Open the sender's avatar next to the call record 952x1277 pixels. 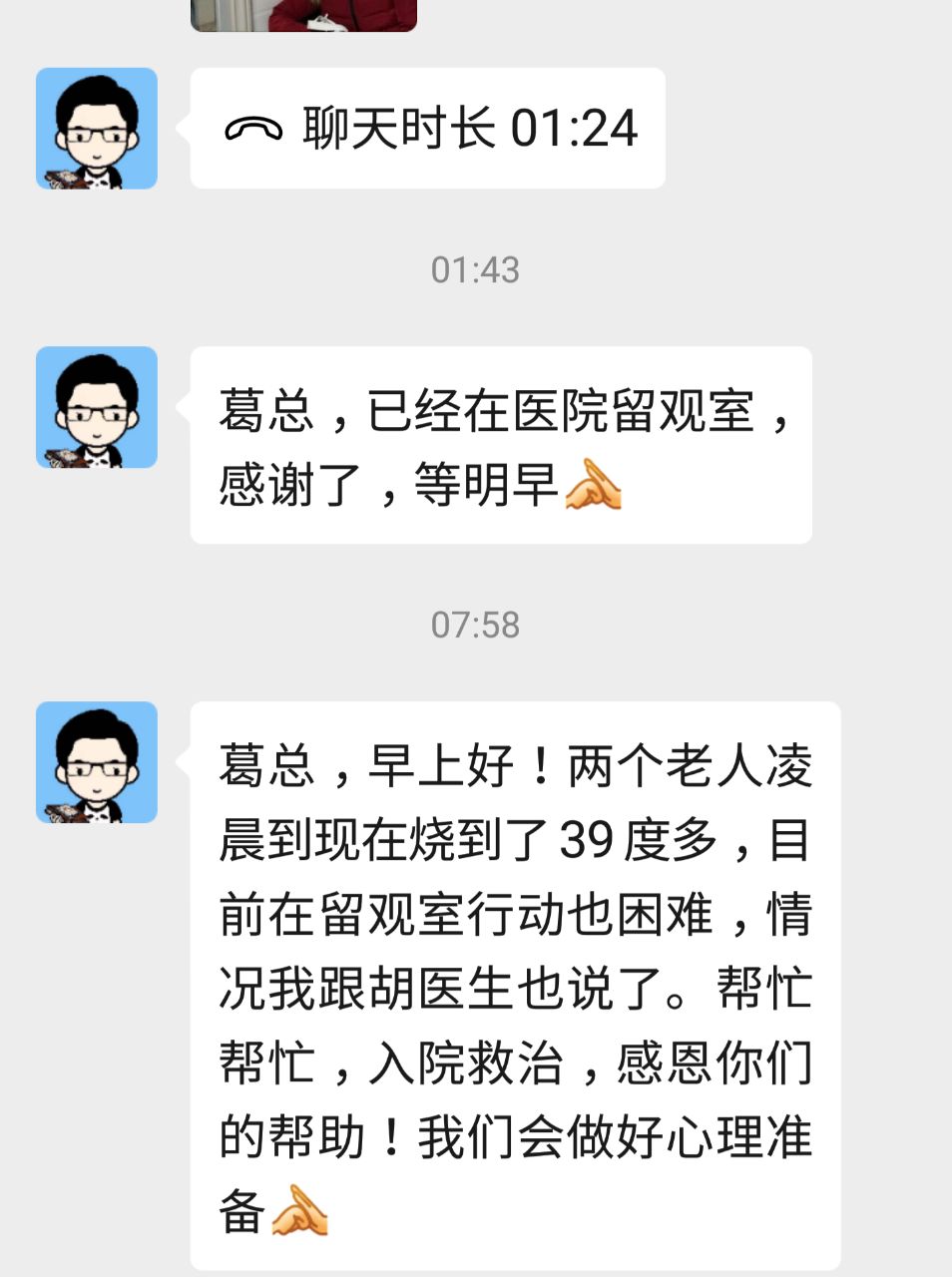click(x=96, y=128)
